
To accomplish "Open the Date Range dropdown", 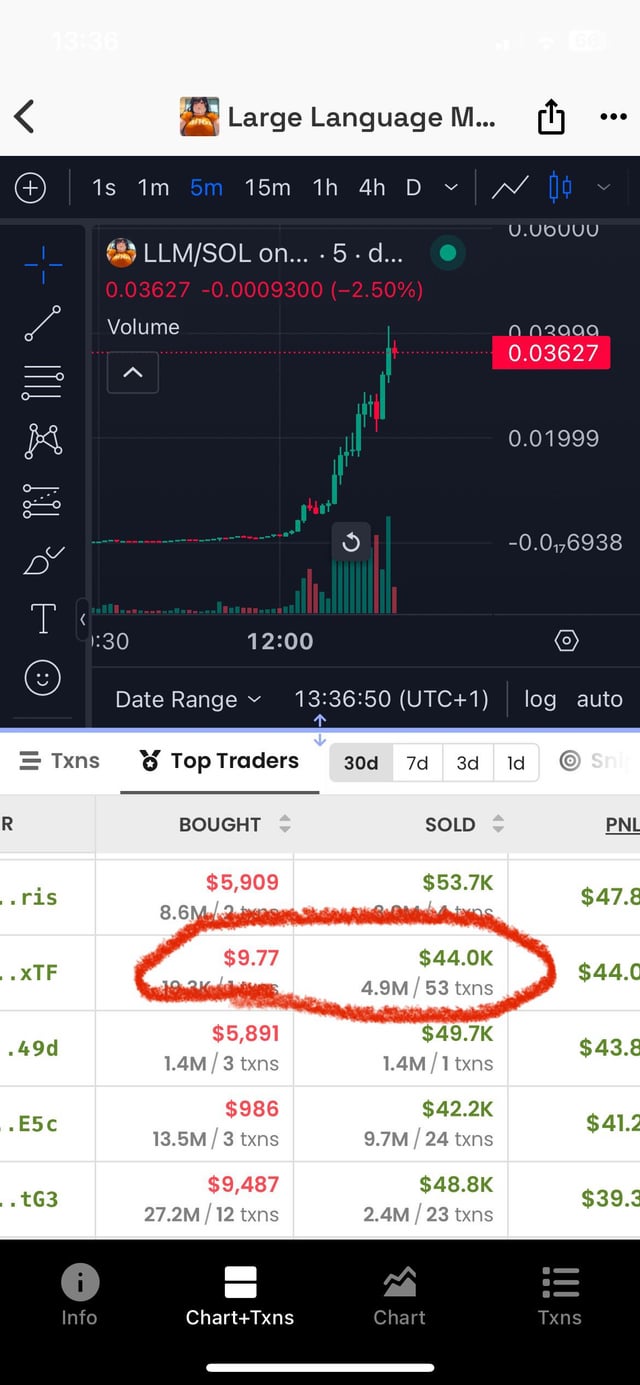I will coord(188,699).
